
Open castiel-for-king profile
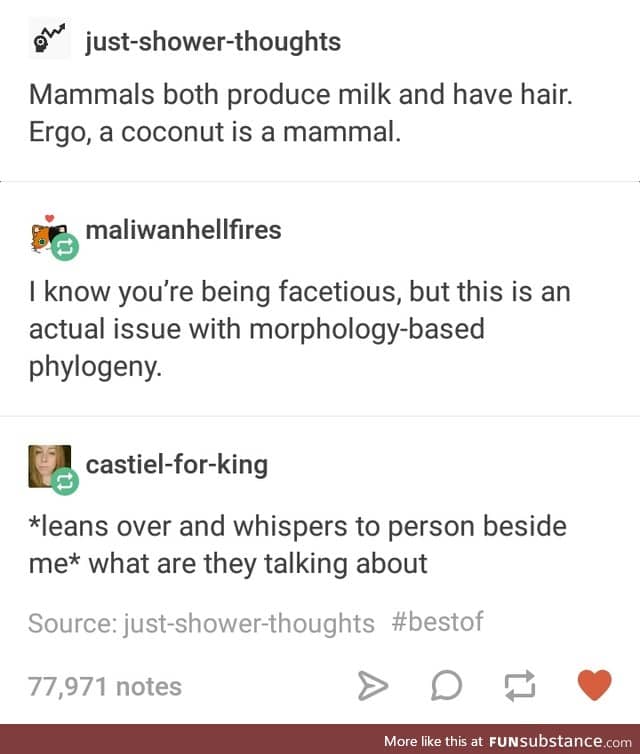pos(176,464)
